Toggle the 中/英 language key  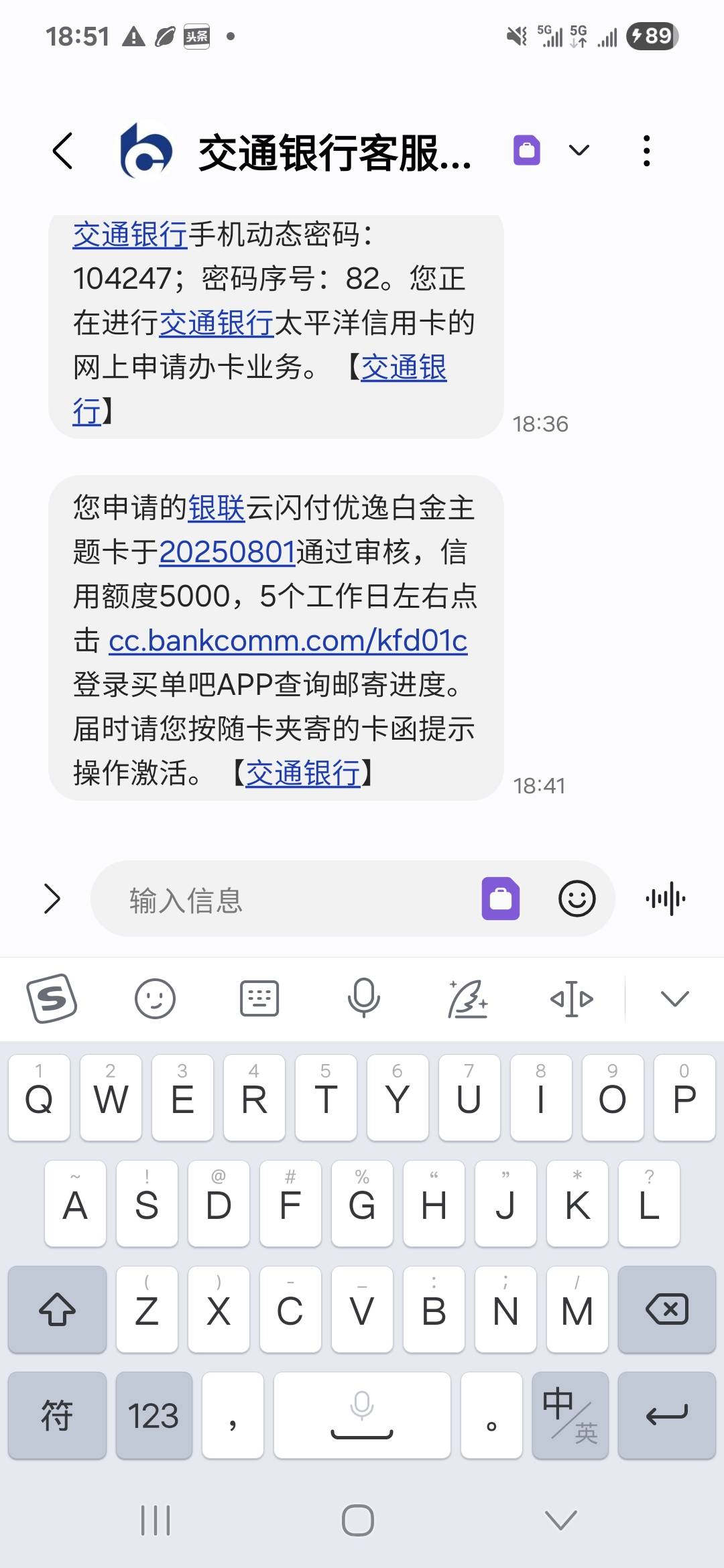point(570,1415)
